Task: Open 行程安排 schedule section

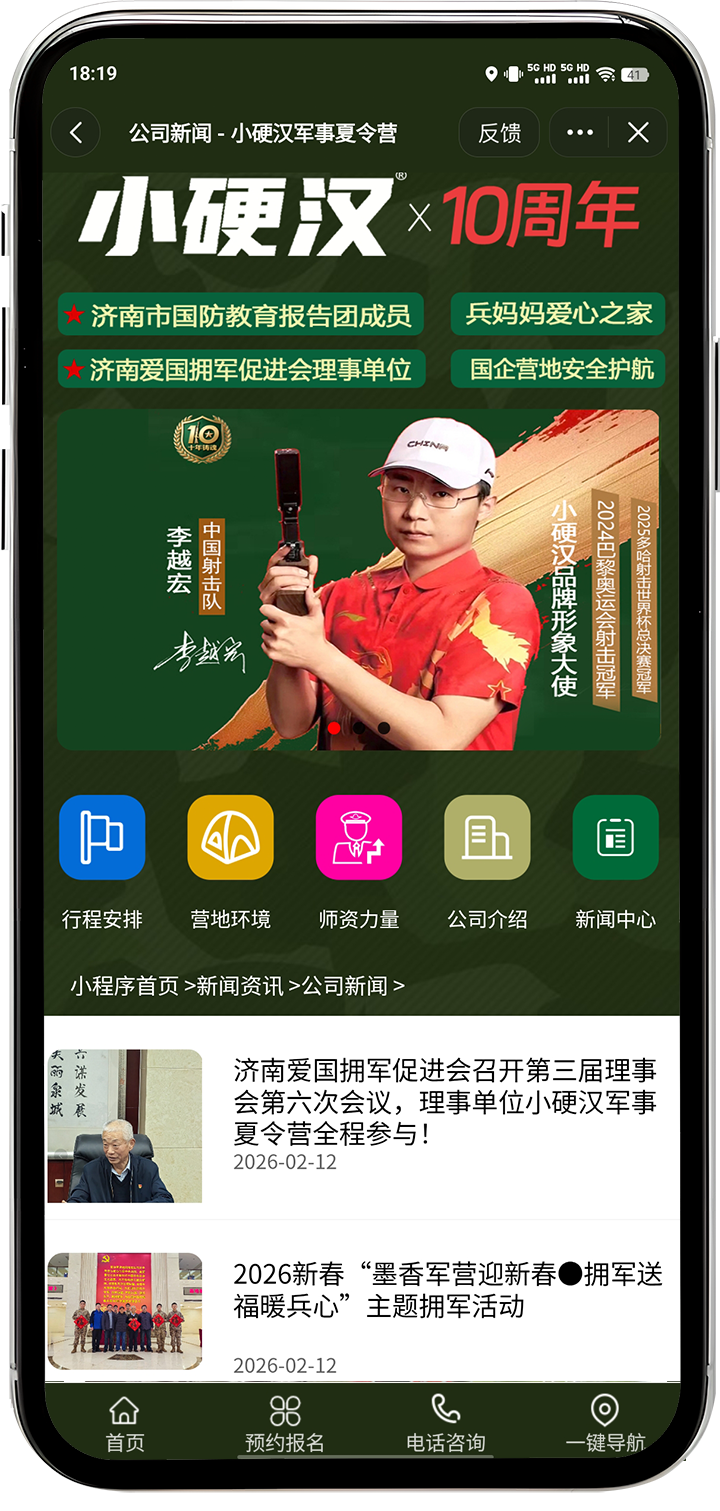Action: (x=102, y=838)
